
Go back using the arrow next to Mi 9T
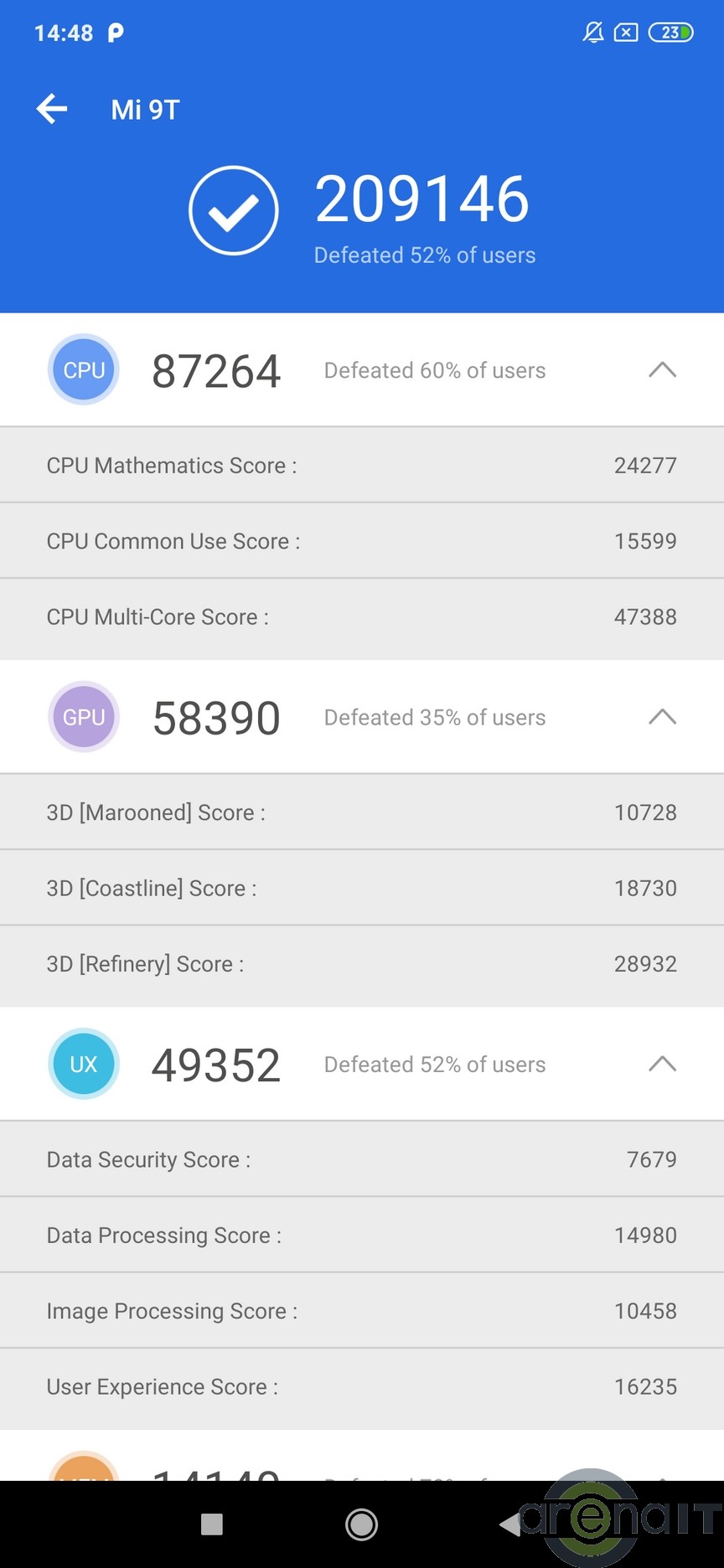52,109
